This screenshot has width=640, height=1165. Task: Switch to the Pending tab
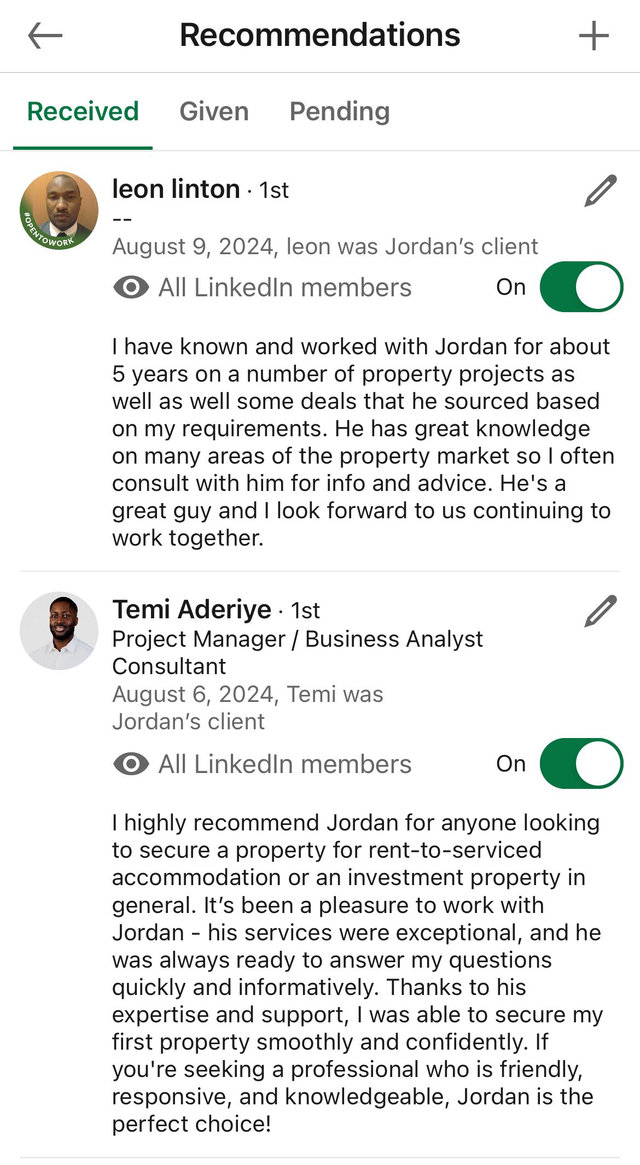tap(340, 111)
